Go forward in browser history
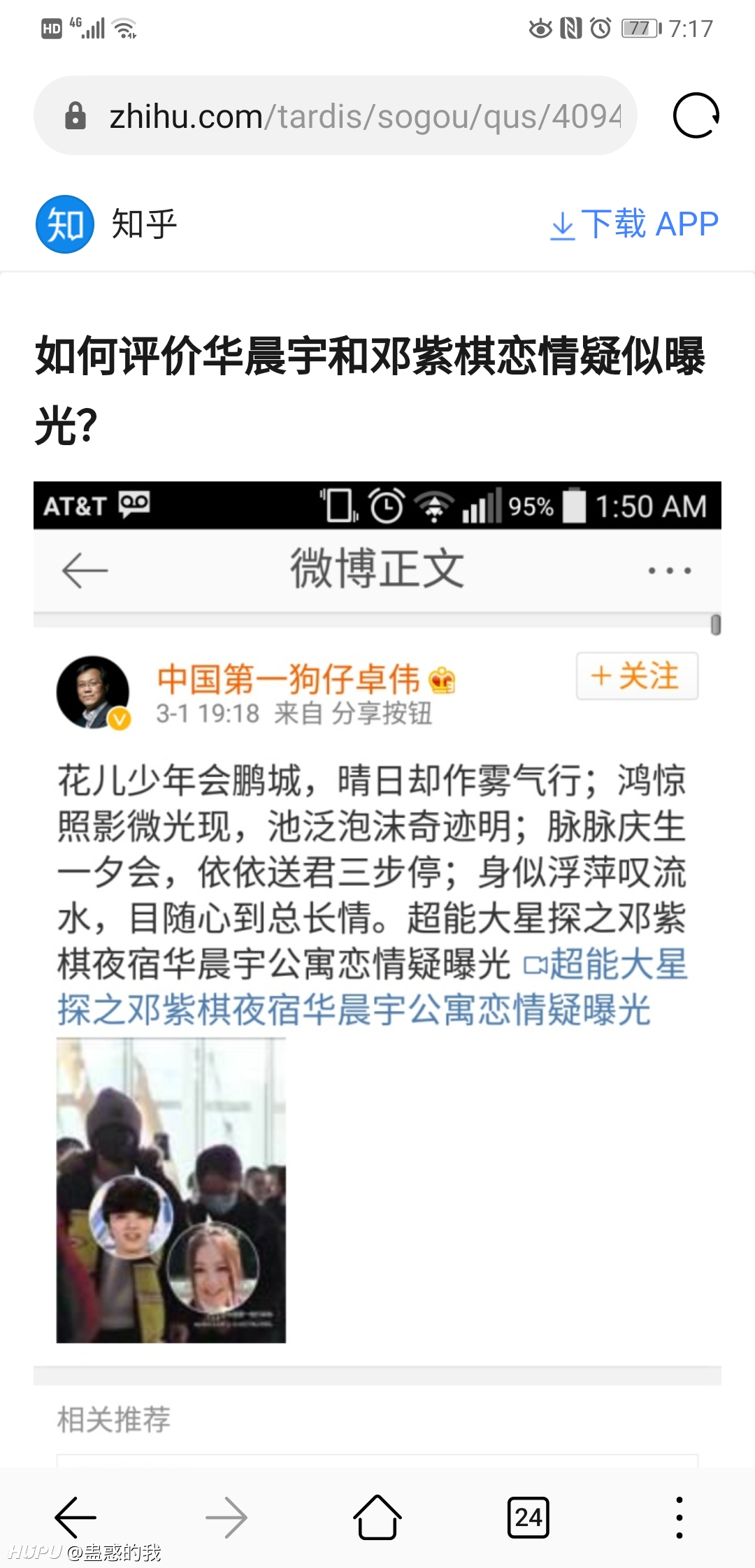 pos(226,1517)
